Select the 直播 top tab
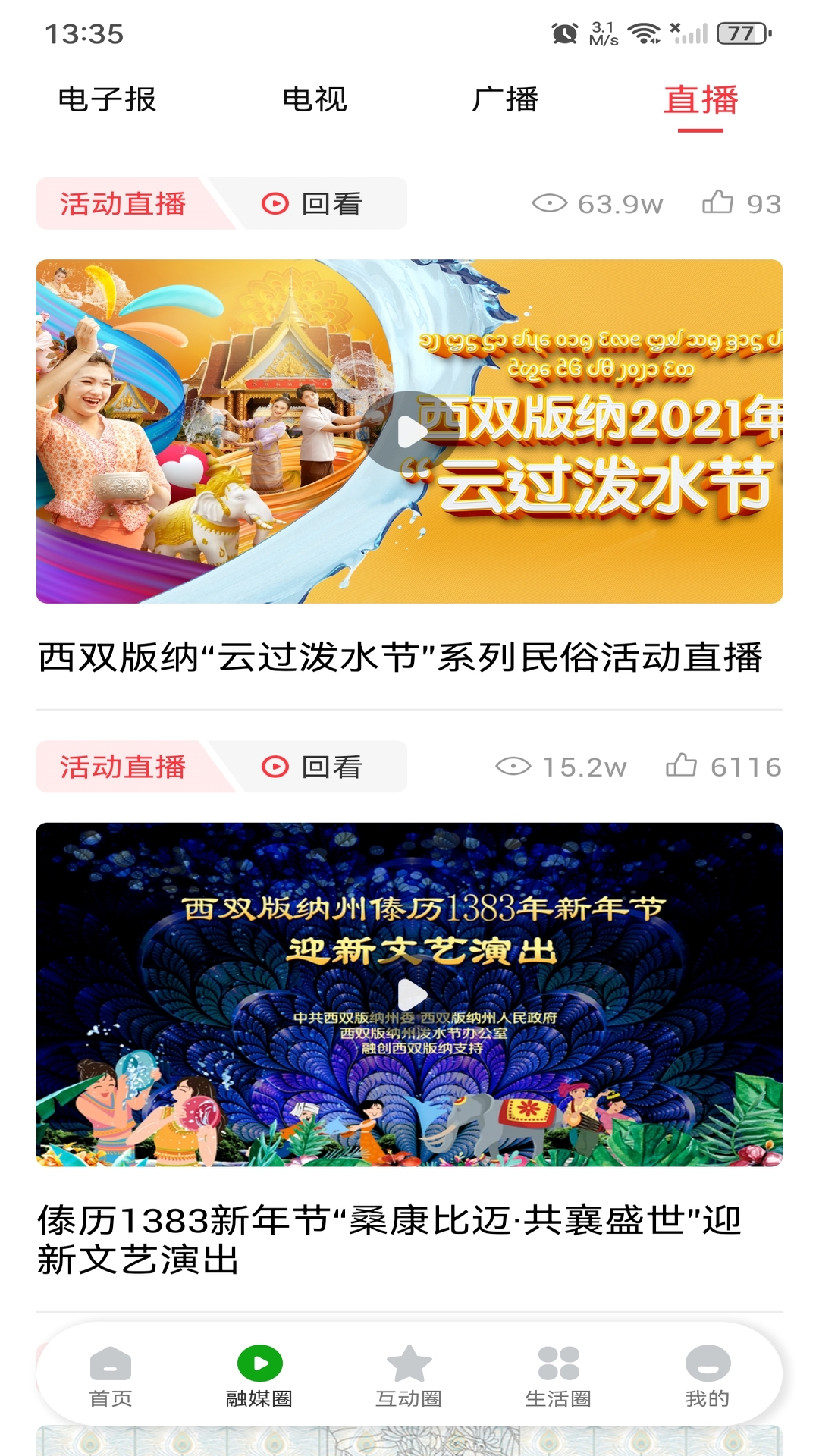Image resolution: width=819 pixels, height=1456 pixels. pos(701,101)
